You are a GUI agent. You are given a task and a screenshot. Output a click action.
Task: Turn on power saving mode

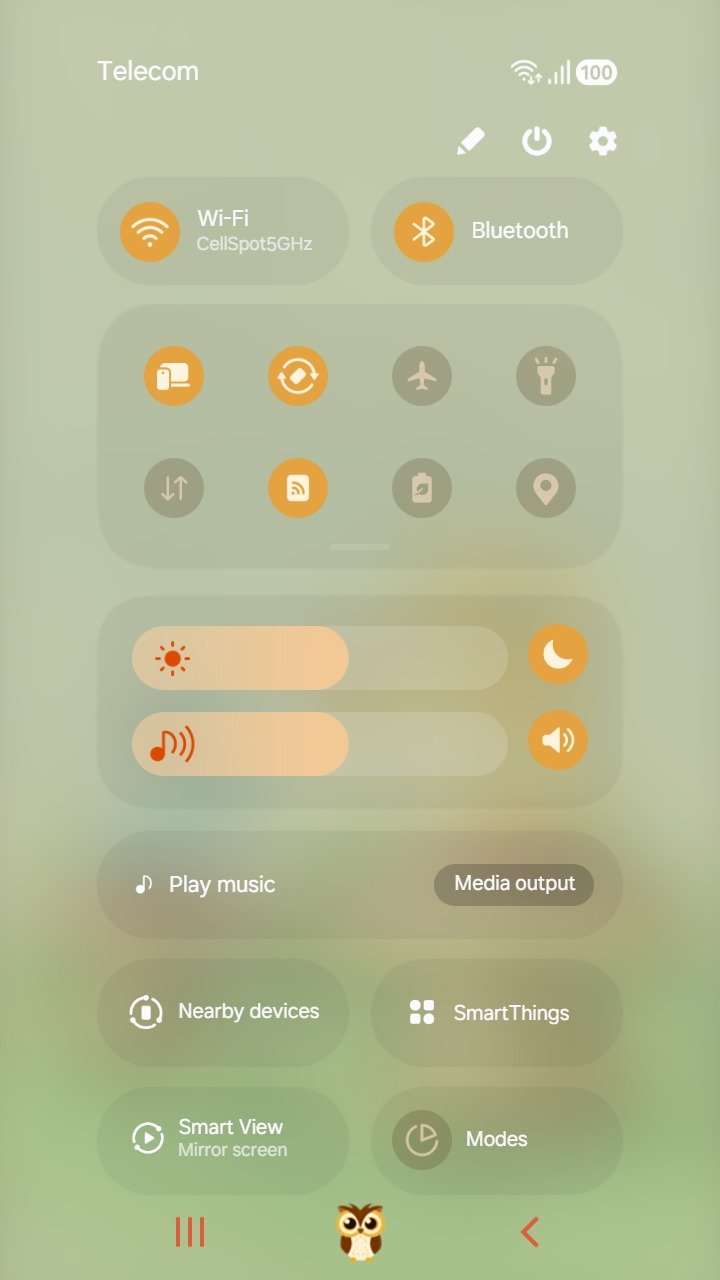422,488
